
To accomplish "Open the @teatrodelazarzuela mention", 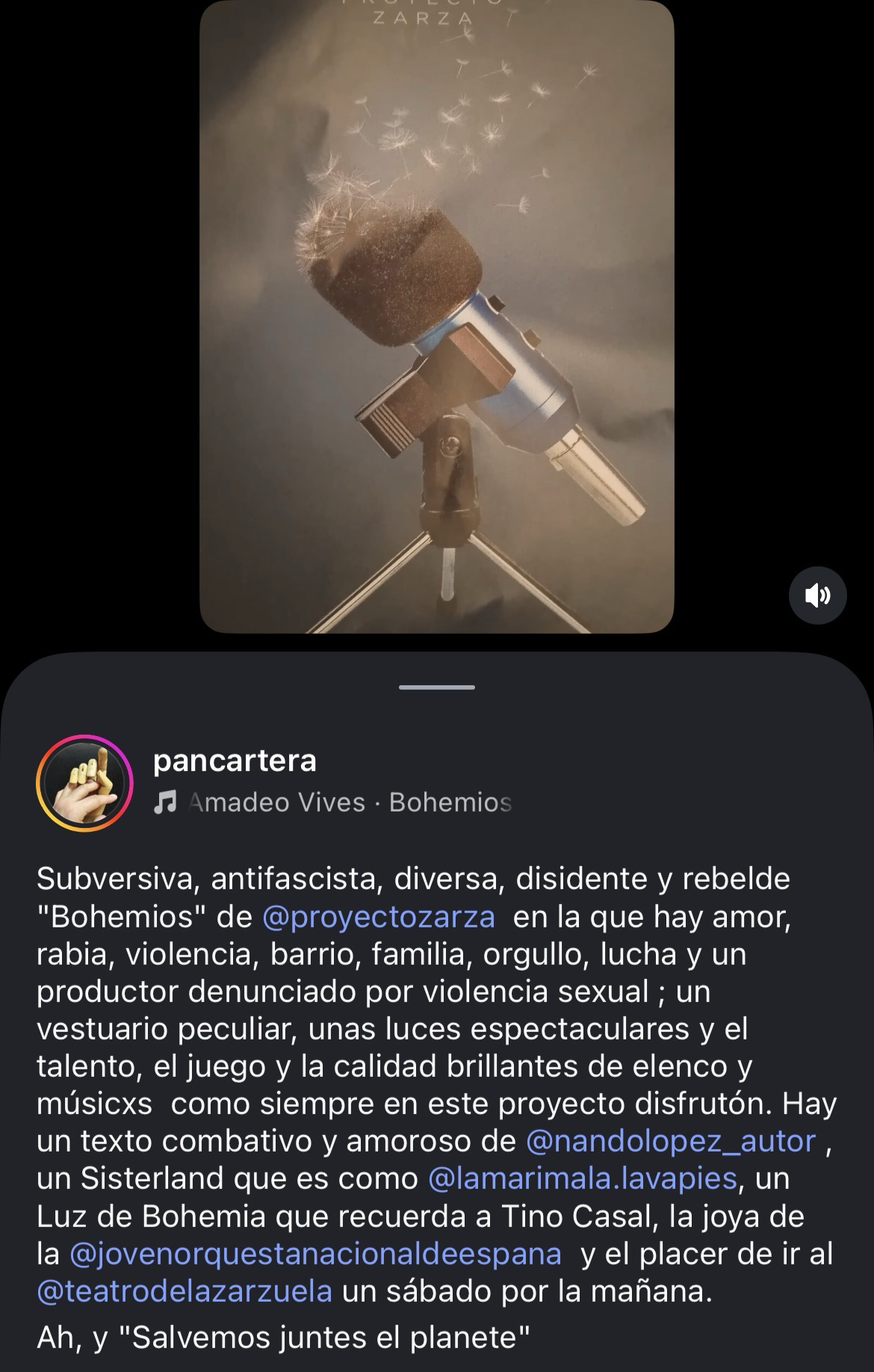I will click(x=185, y=1291).
